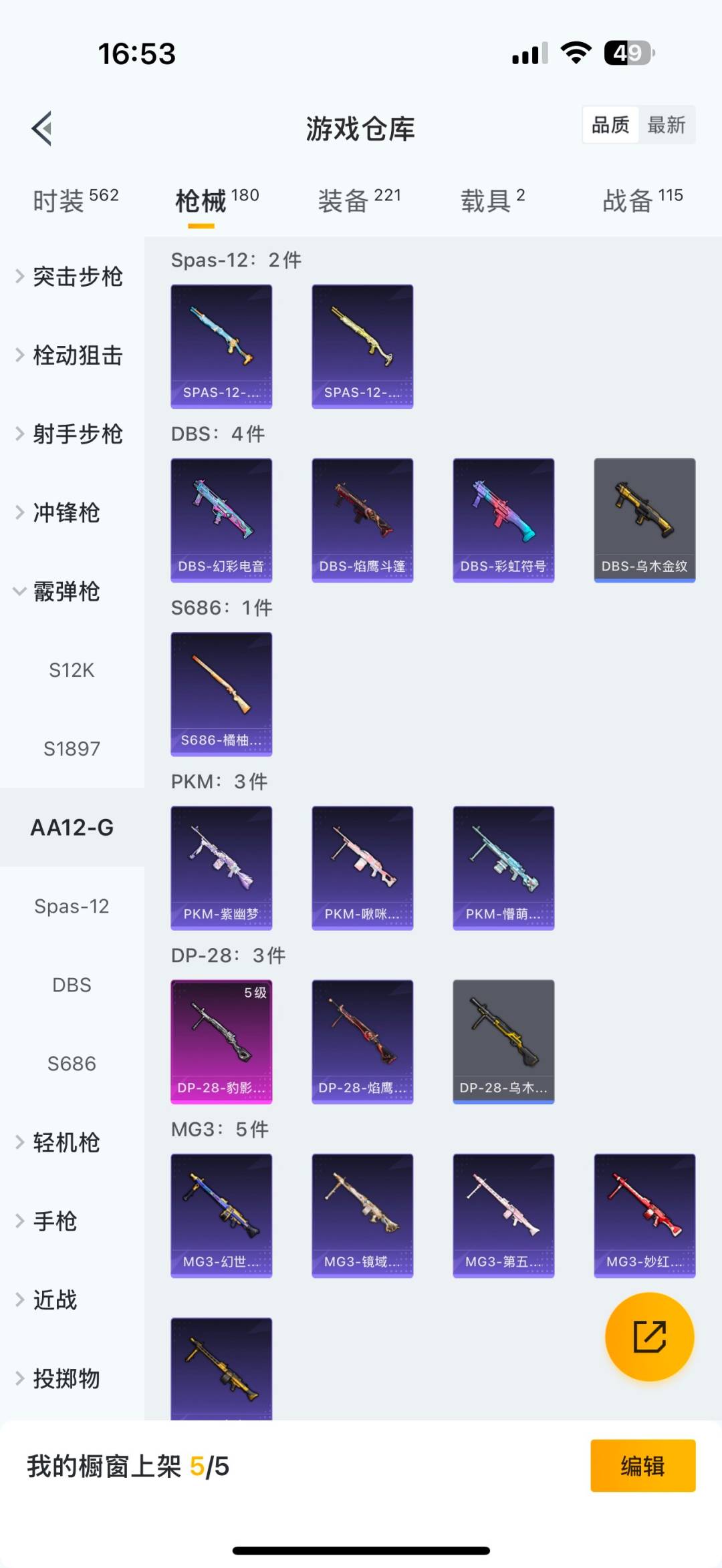Image resolution: width=722 pixels, height=1568 pixels.
Task: Tap the orange share floating button
Action: 649,1336
